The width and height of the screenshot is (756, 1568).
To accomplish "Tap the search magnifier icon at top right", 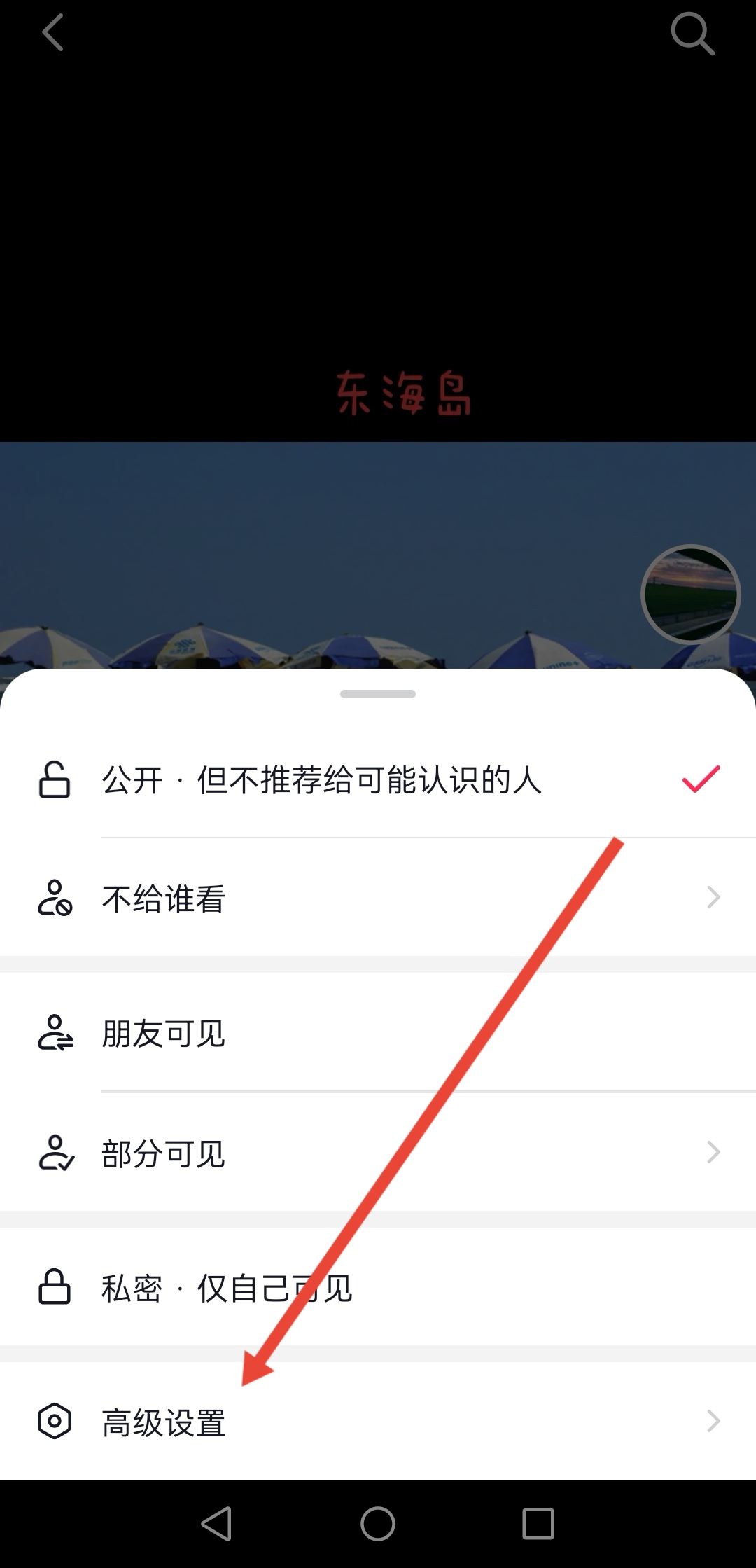I will (x=692, y=34).
